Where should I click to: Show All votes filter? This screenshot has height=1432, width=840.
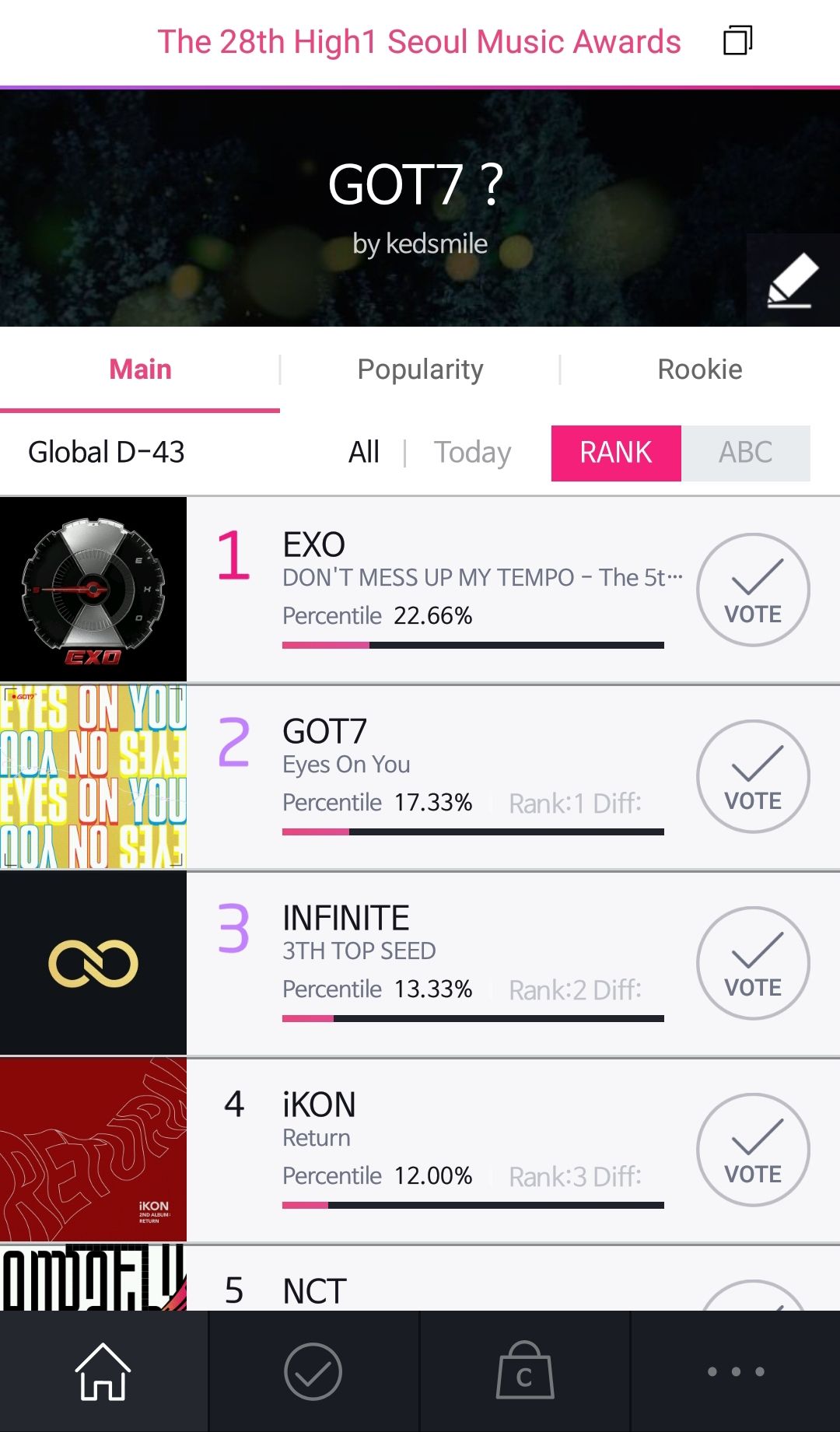coord(363,452)
